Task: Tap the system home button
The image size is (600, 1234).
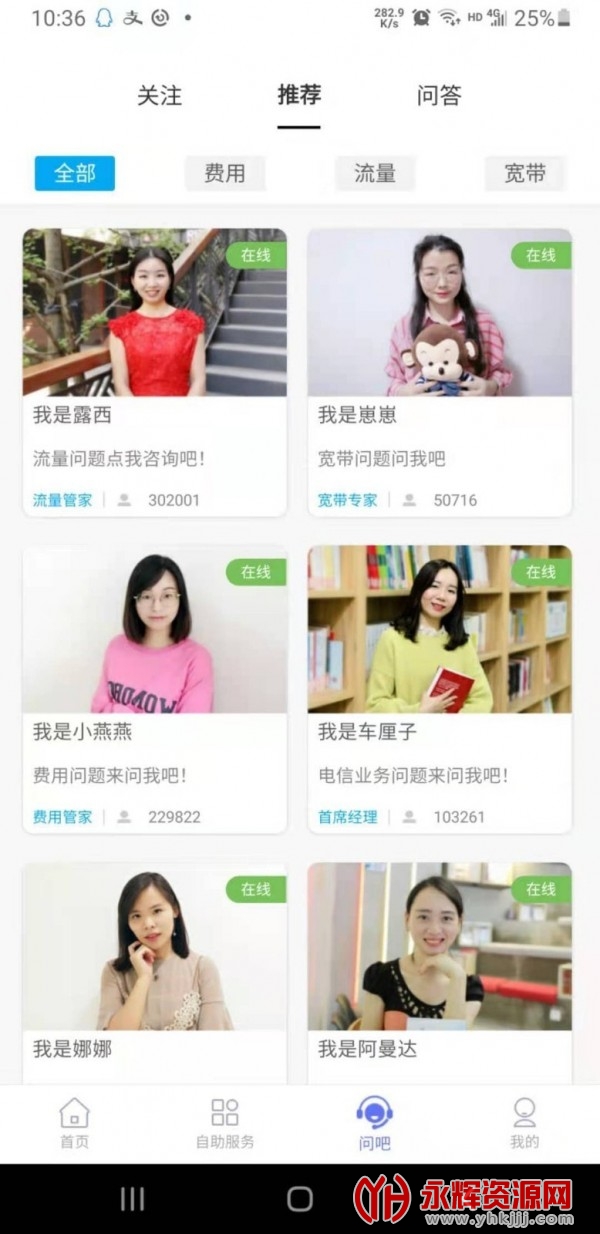Action: point(300,1199)
